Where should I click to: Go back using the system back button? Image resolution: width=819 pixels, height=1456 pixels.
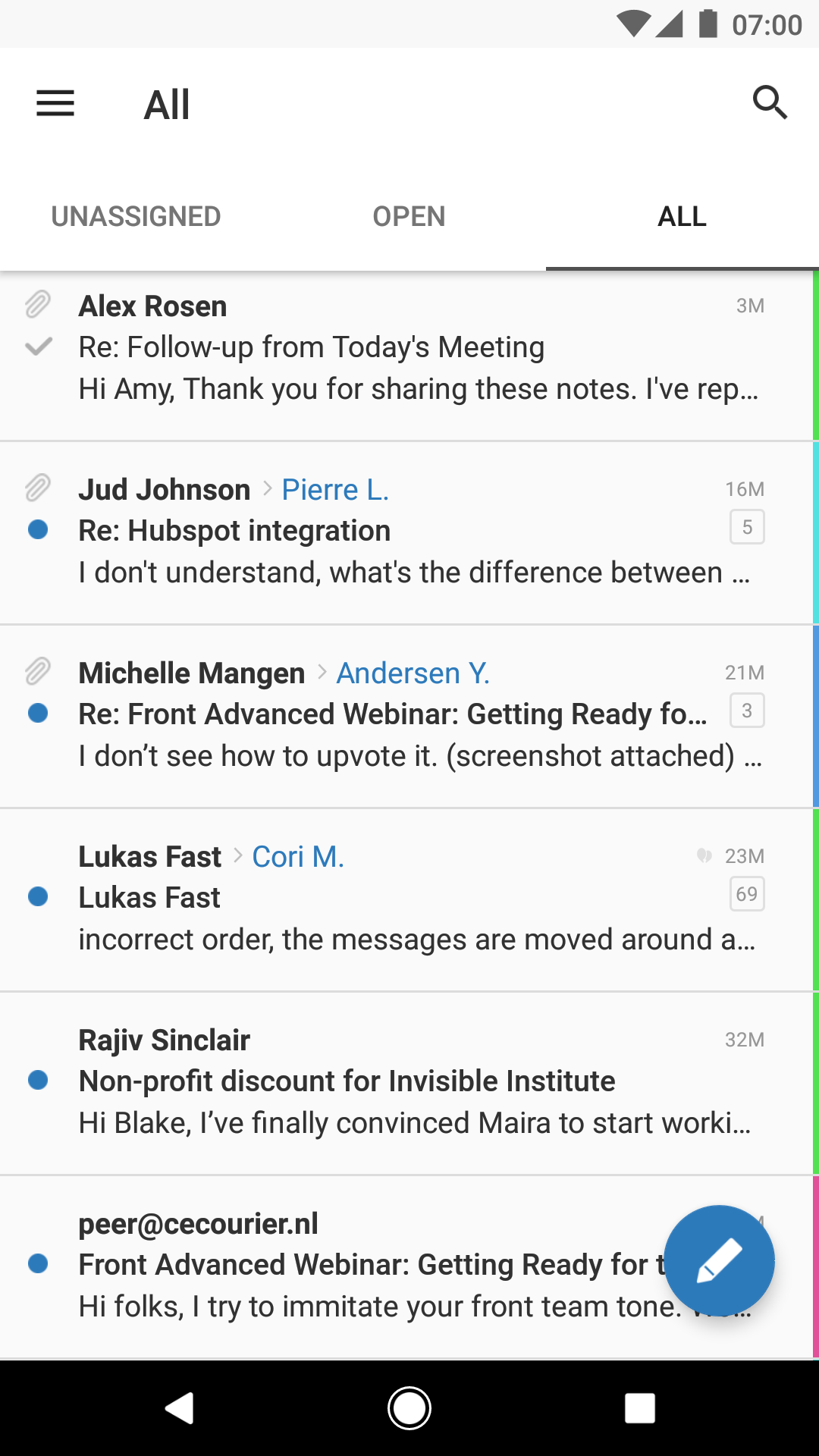(x=180, y=1408)
